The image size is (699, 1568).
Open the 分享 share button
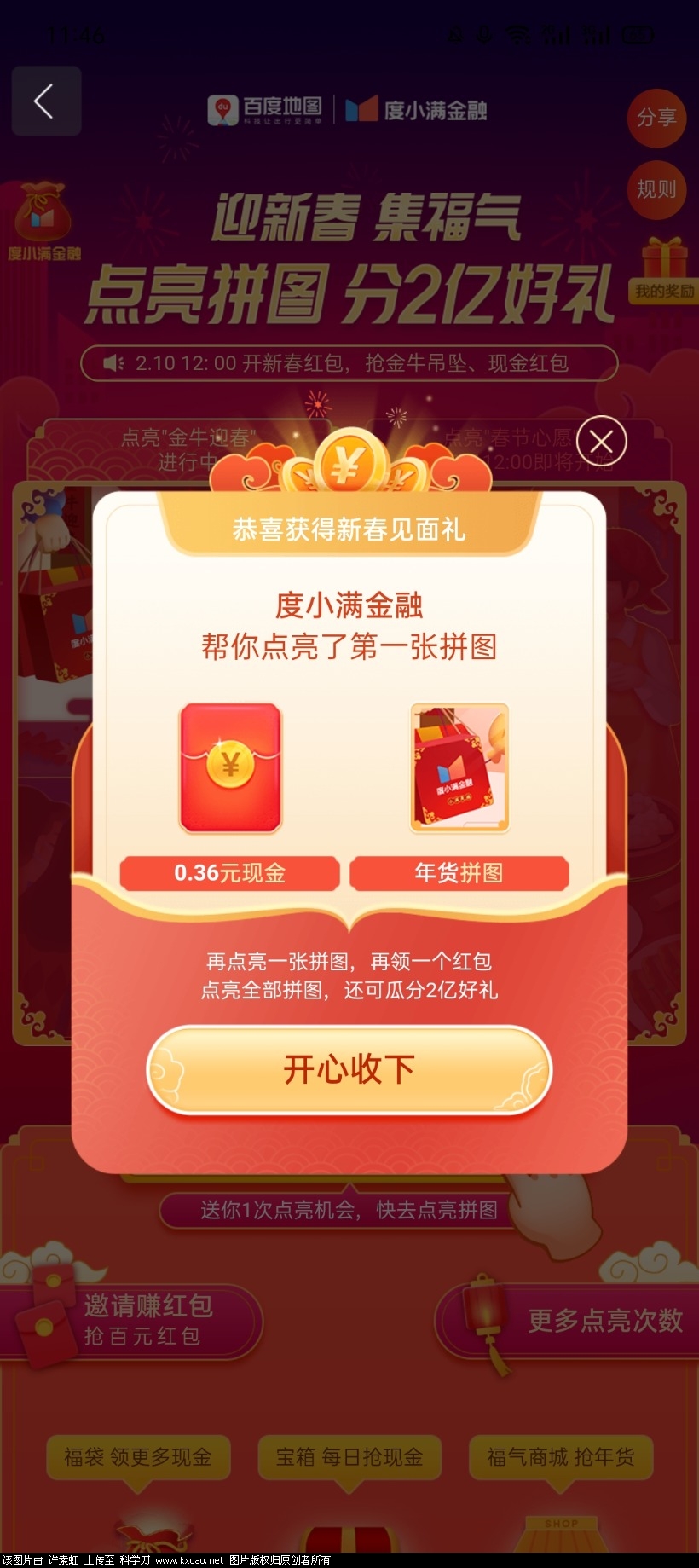(656, 118)
